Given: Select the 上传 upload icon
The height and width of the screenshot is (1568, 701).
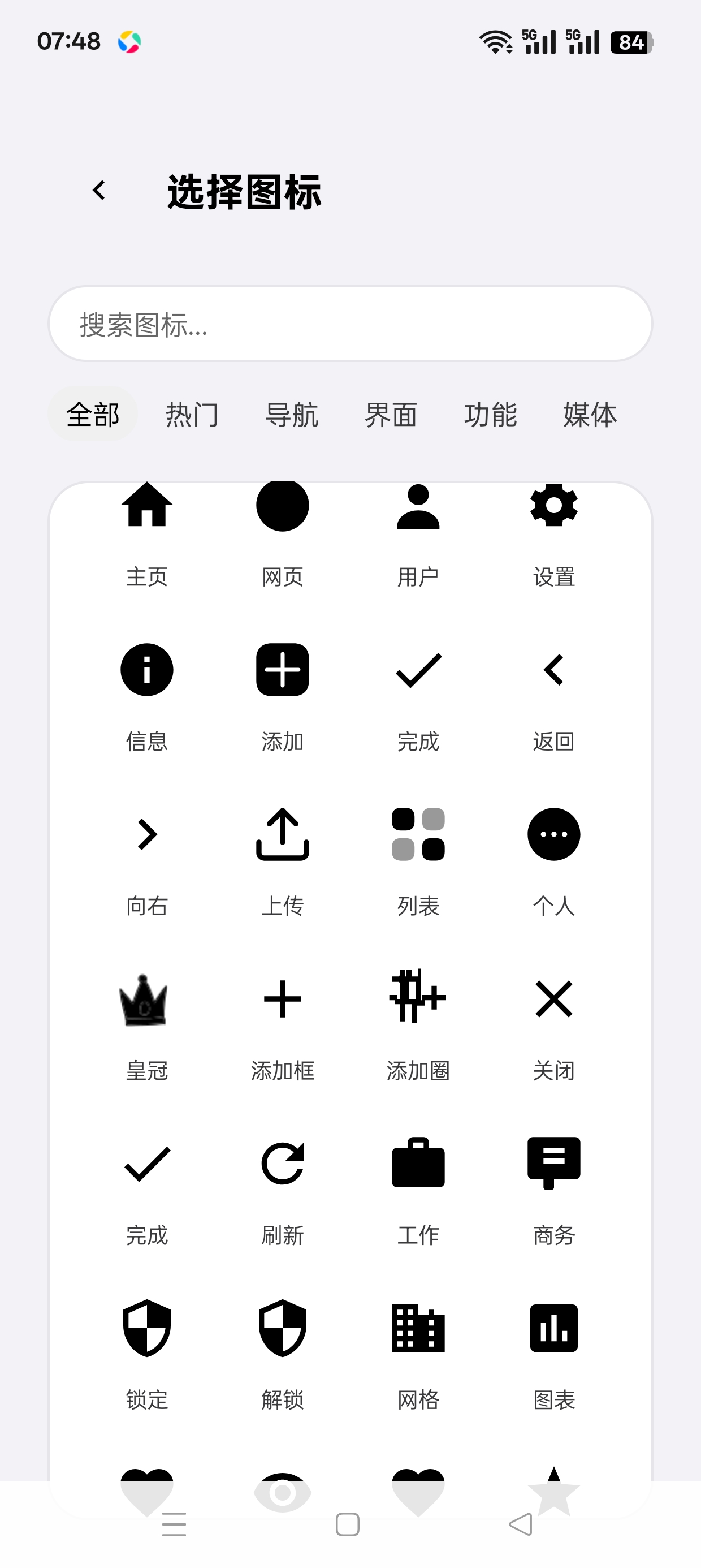Looking at the screenshot, I should [282, 834].
